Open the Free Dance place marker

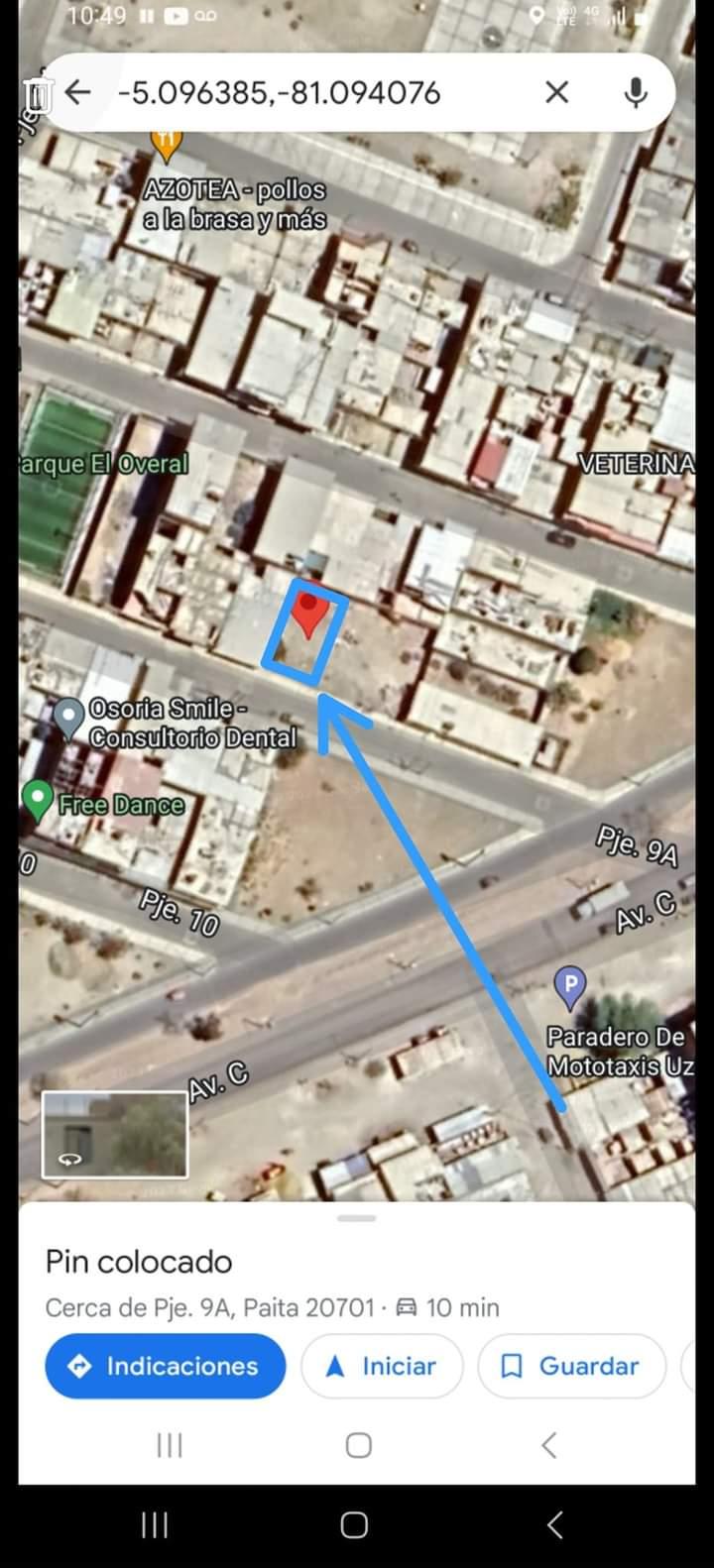38,801
